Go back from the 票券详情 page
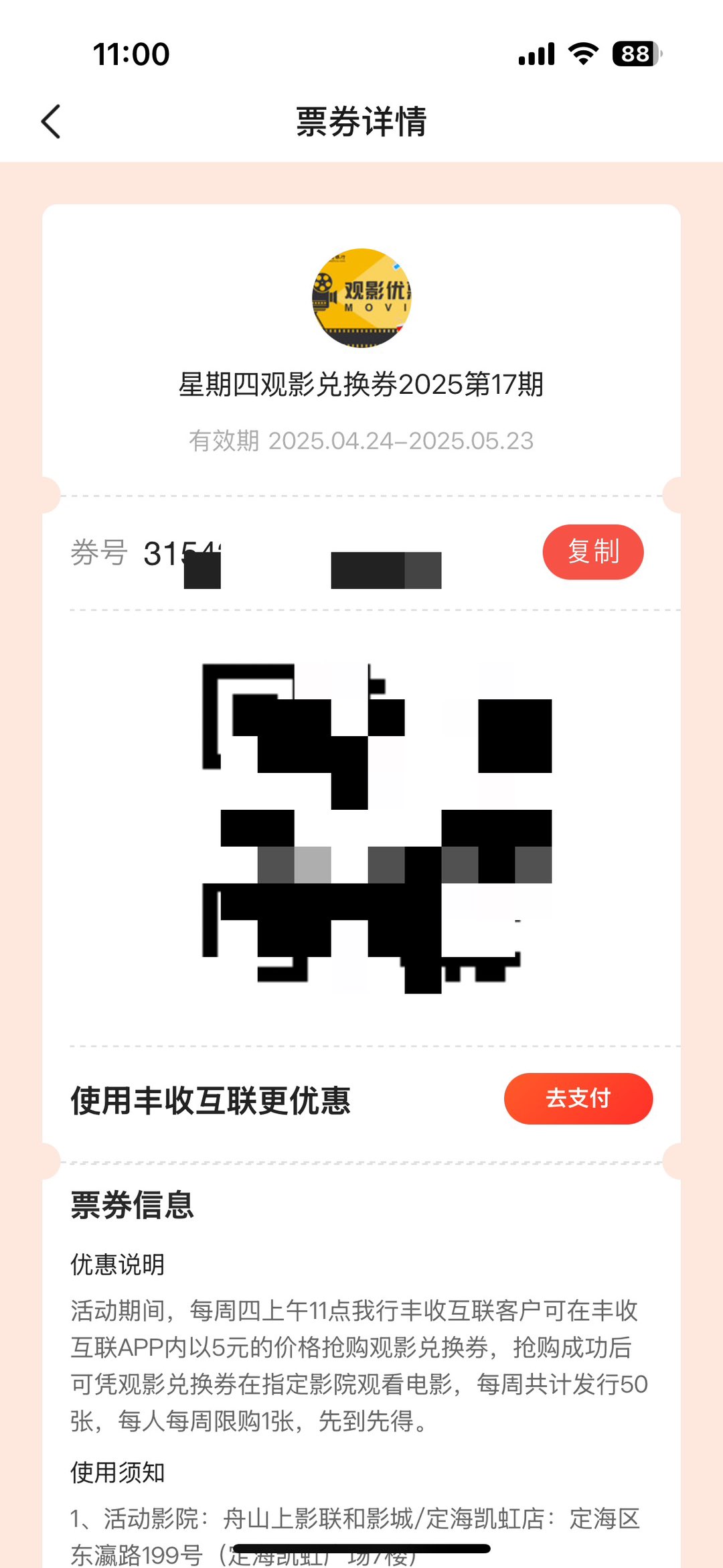Image resolution: width=723 pixels, height=1568 pixels. (51, 121)
